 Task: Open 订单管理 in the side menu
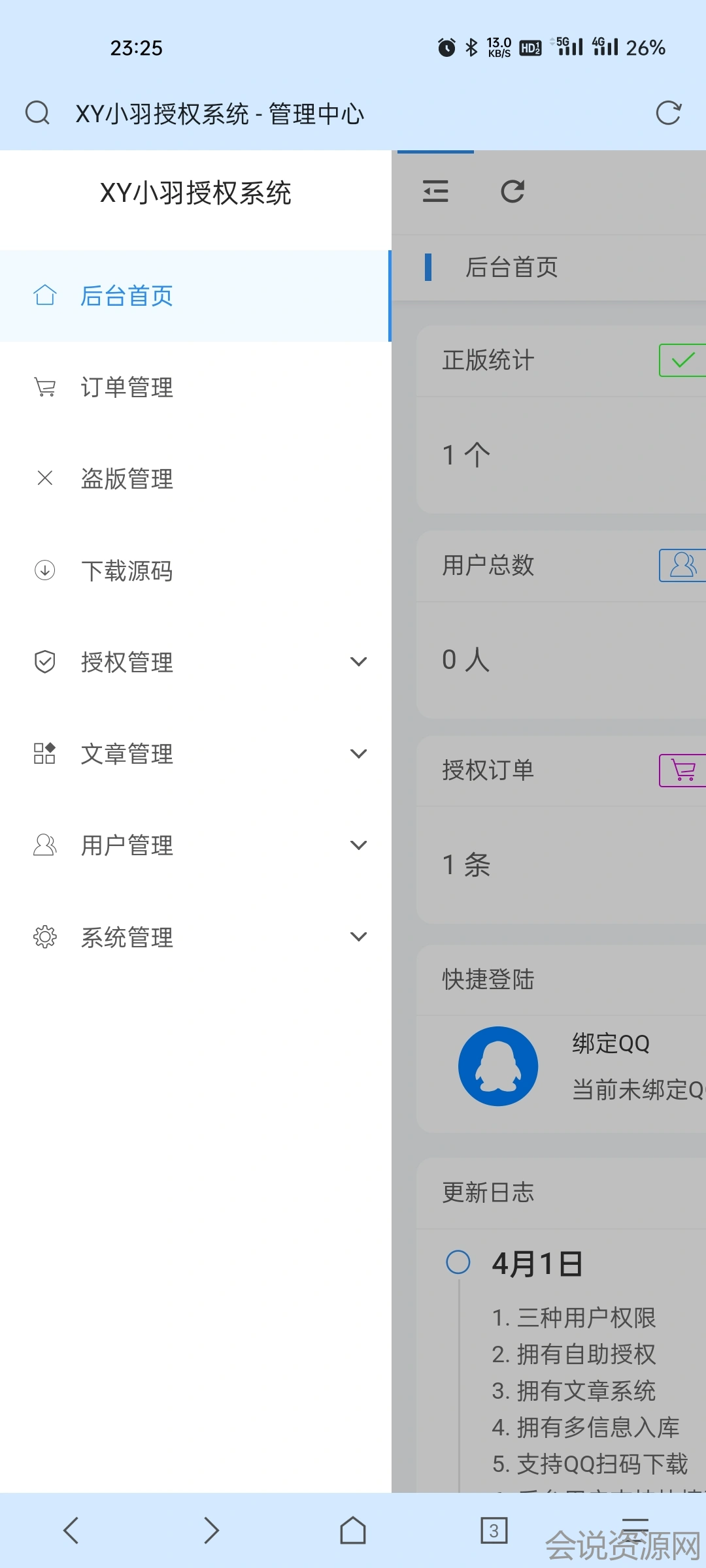point(127,387)
